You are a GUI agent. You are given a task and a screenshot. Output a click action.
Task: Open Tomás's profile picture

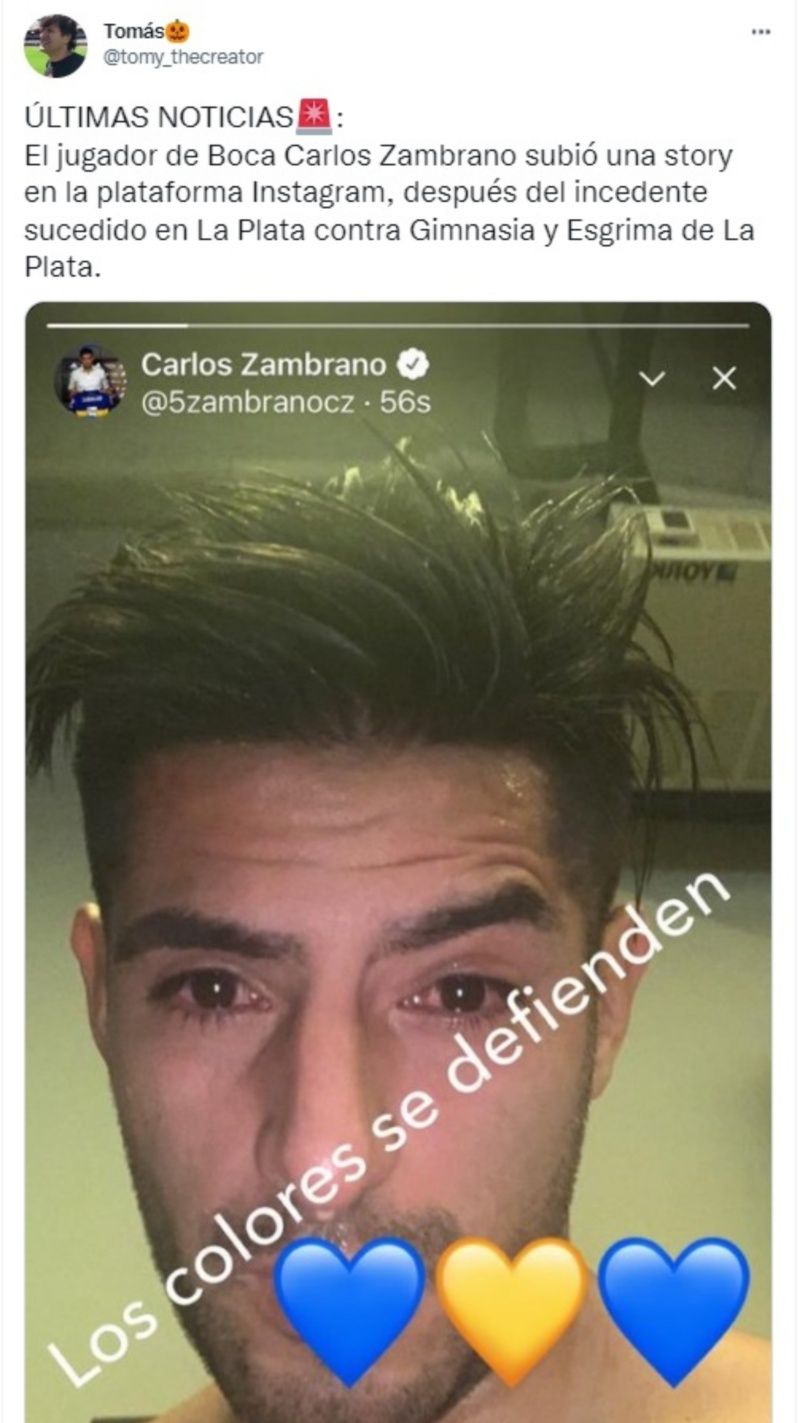tap(55, 45)
